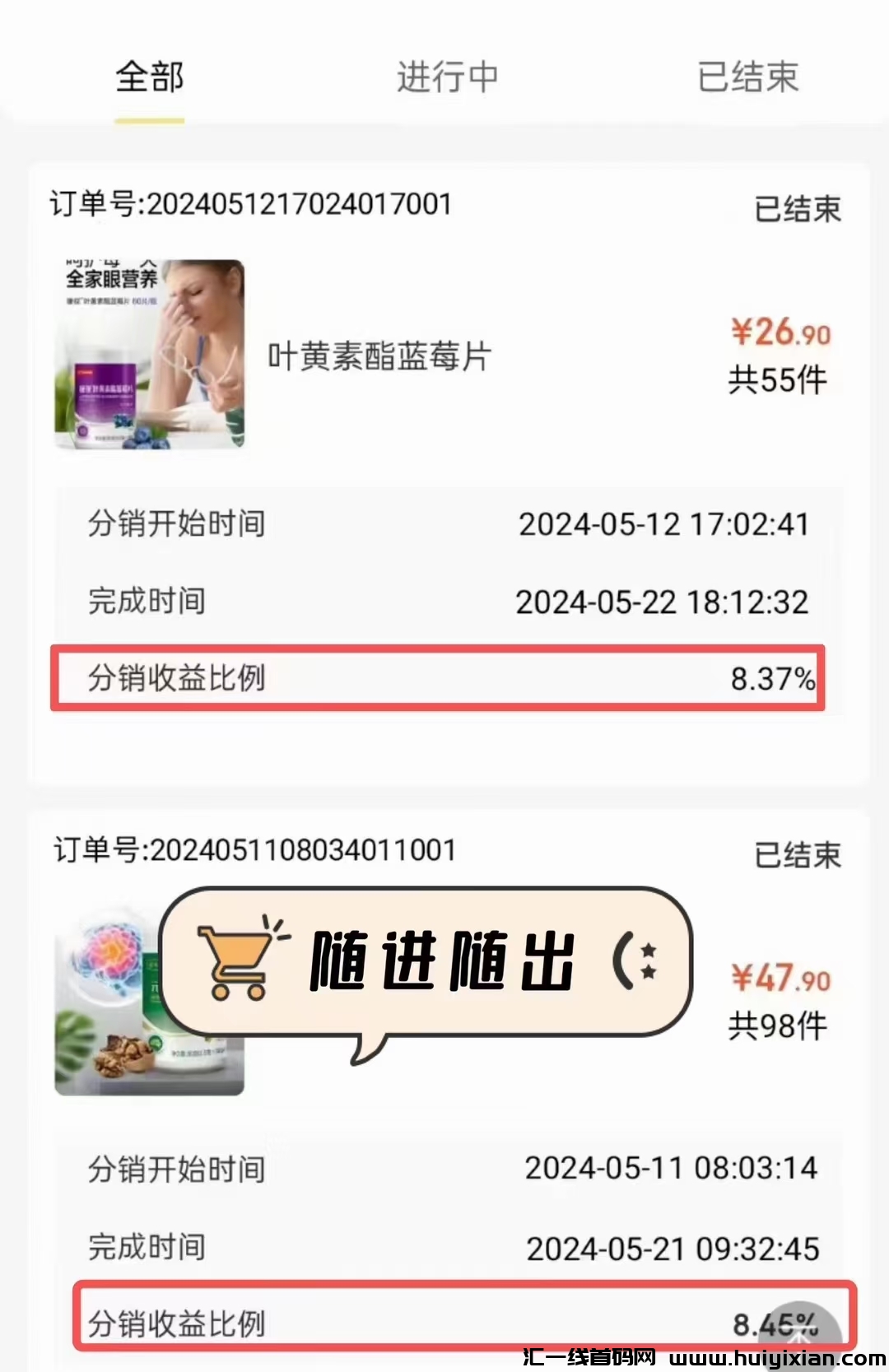
Task: Select the 全部 tab
Action: click(x=149, y=77)
